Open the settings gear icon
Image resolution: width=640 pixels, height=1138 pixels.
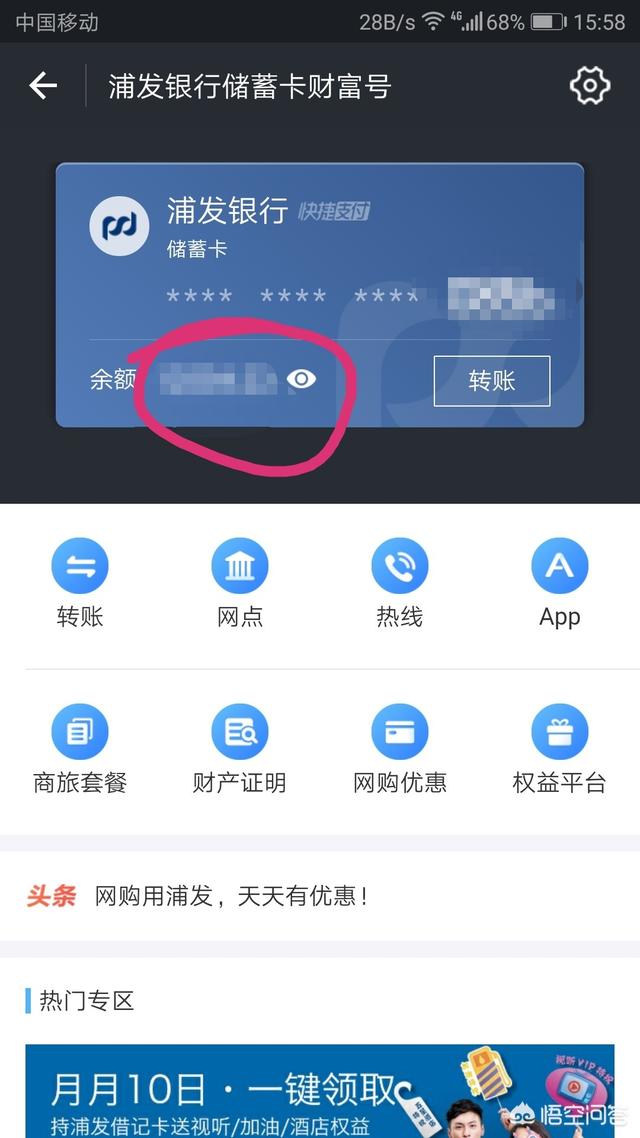(590, 86)
